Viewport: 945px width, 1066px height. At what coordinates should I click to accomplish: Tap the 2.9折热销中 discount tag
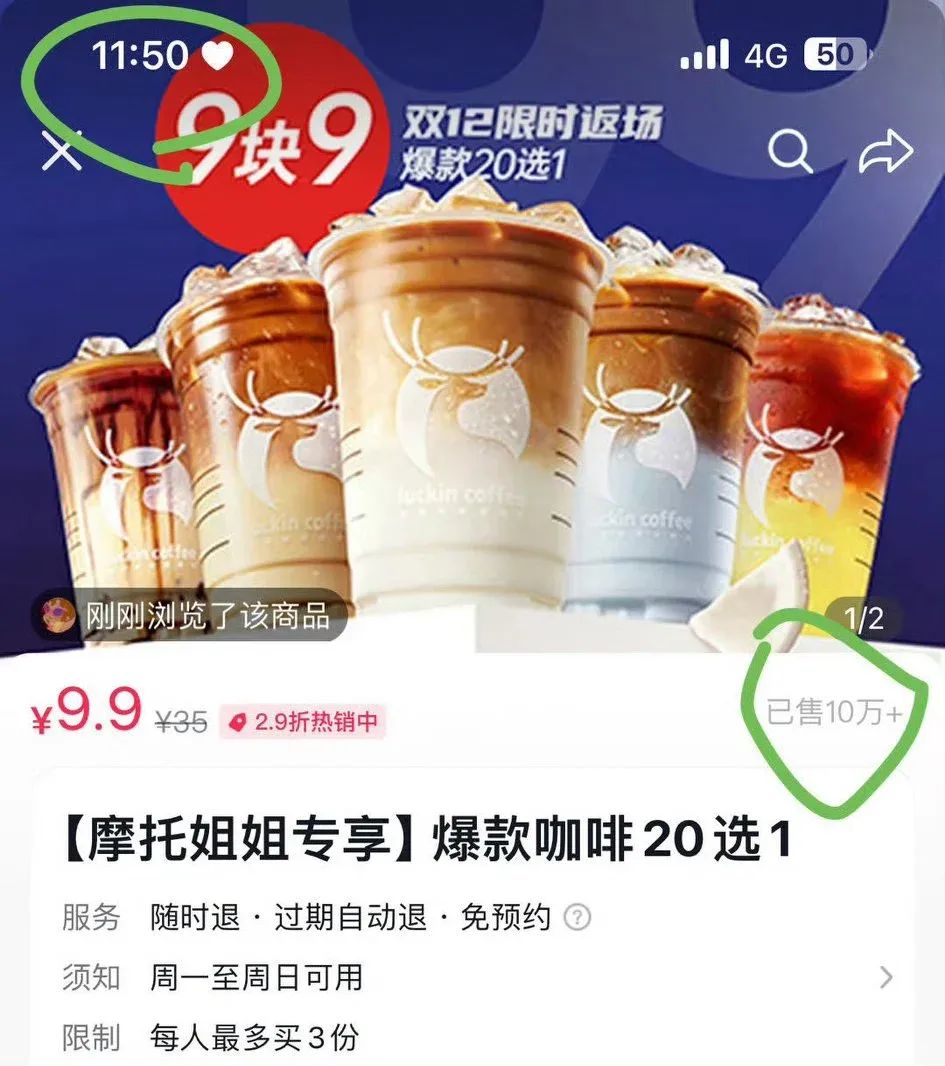point(302,721)
